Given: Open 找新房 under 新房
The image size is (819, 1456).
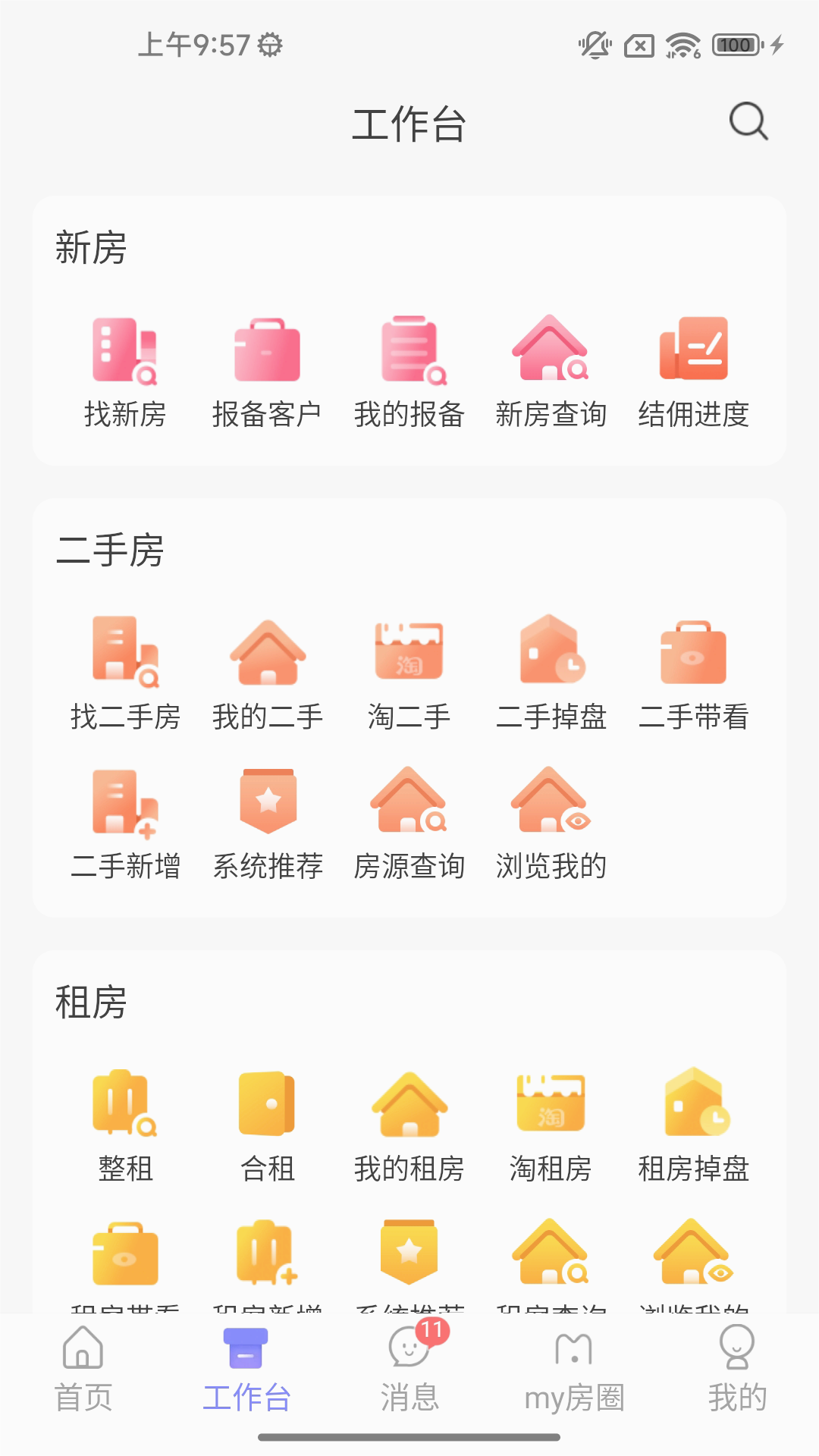Looking at the screenshot, I should pyautogui.click(x=125, y=372).
